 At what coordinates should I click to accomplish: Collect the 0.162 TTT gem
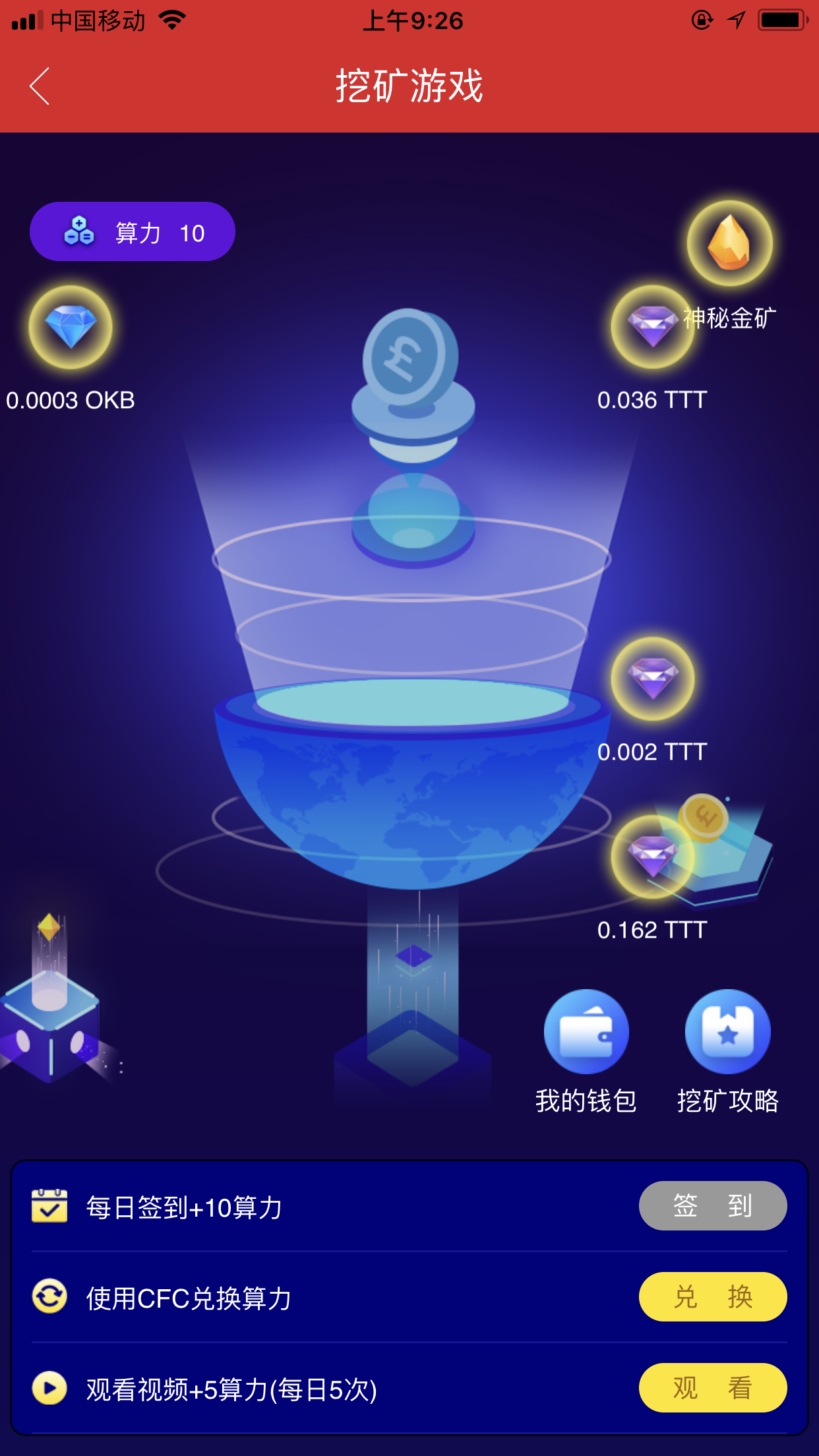pos(651,857)
